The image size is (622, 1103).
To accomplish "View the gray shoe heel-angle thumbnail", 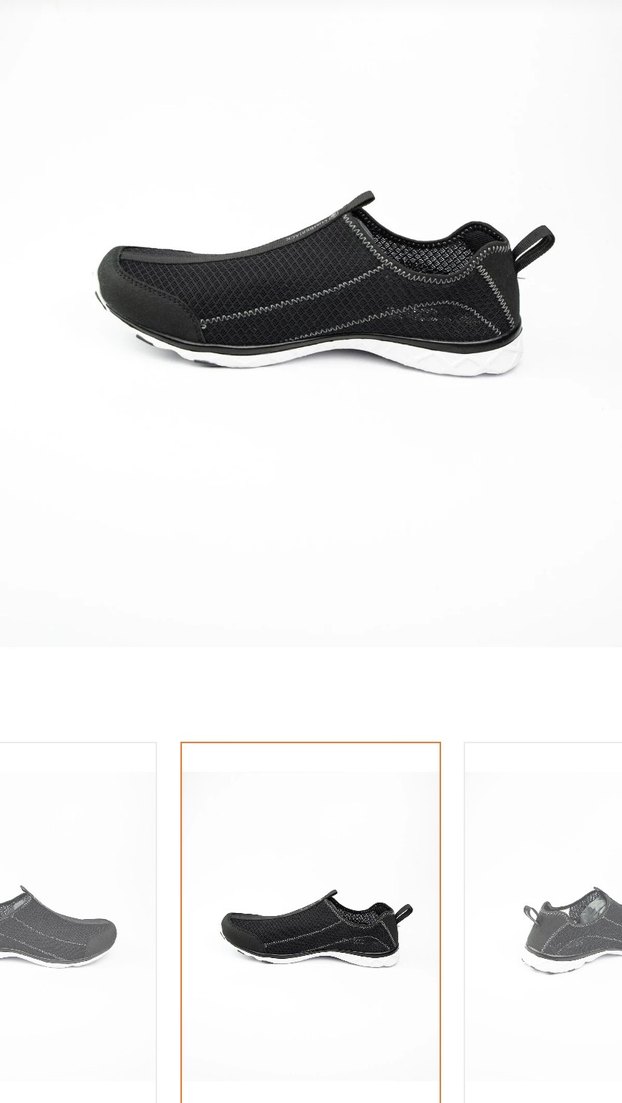I will coord(545,923).
